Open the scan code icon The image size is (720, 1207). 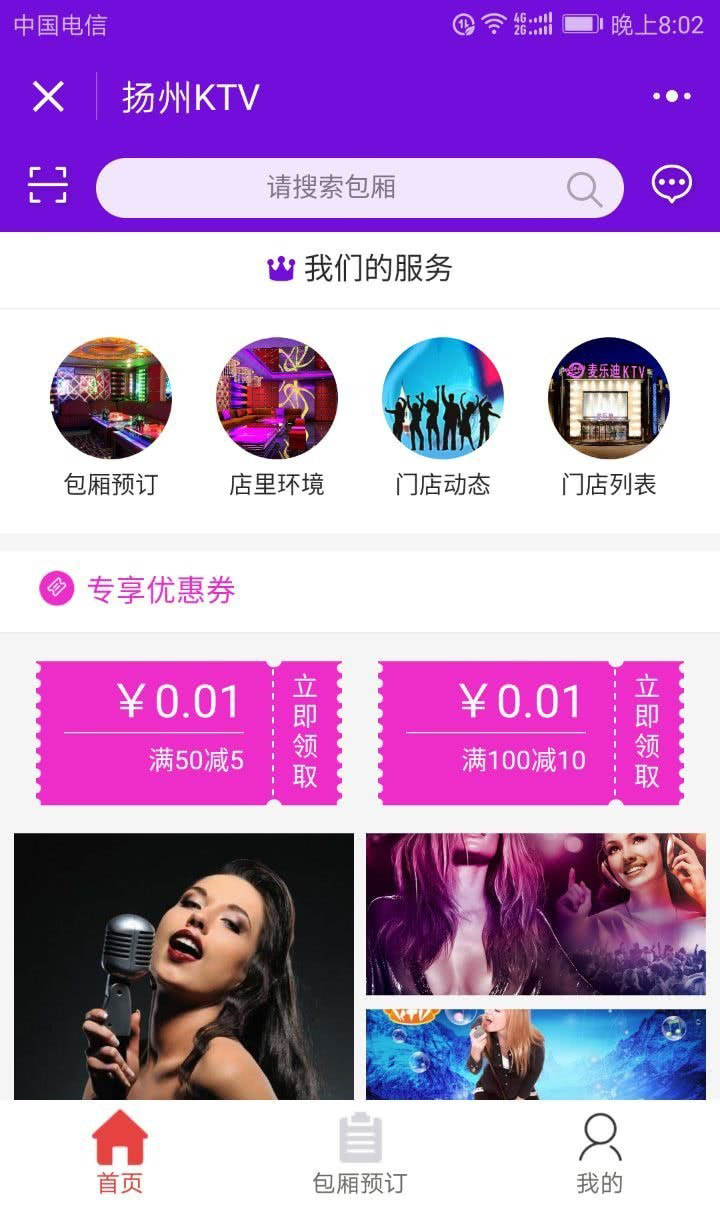coord(48,186)
